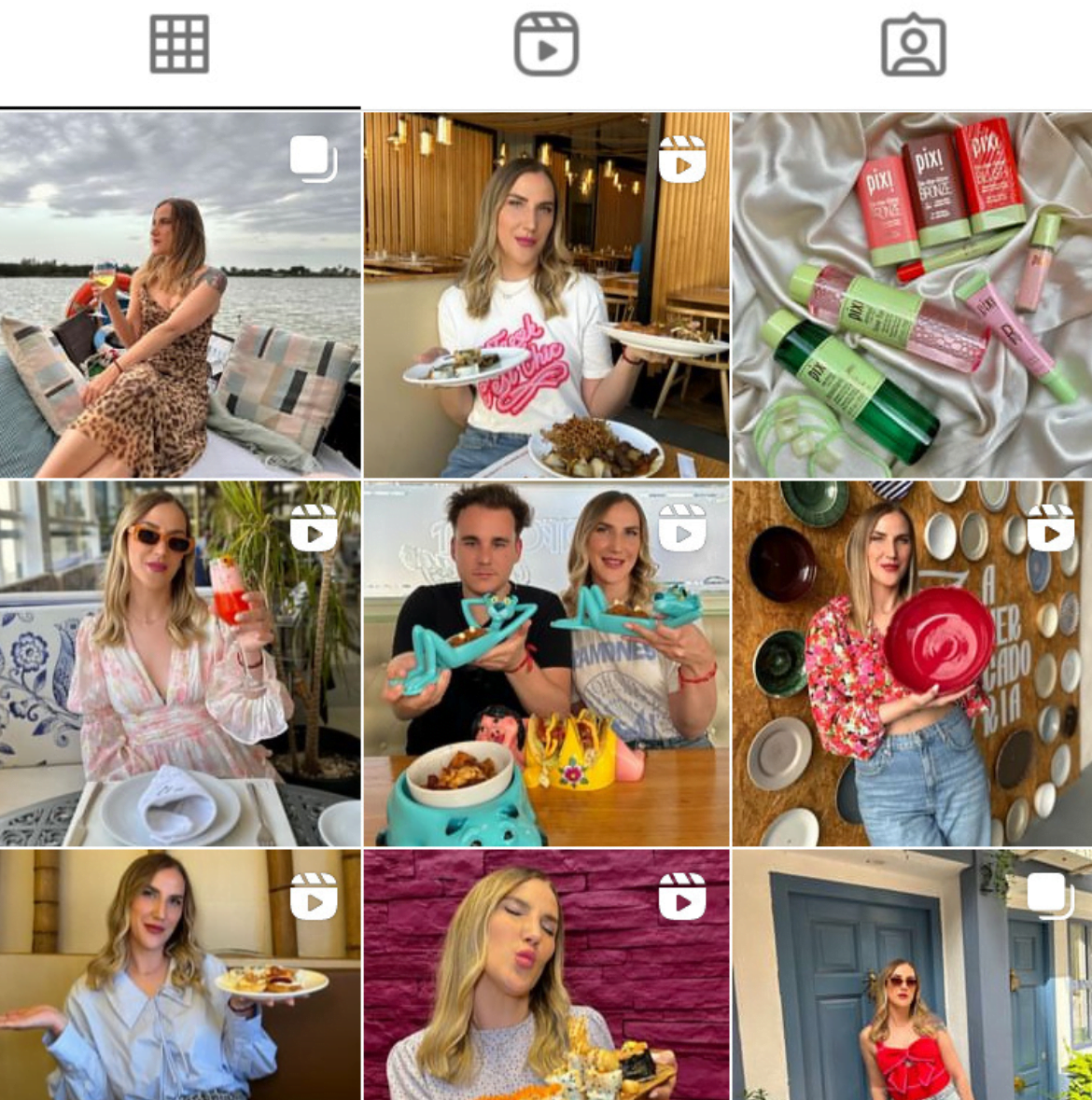Open the leopard dress boat carousel post
The image size is (1092, 1100).
click(x=180, y=295)
